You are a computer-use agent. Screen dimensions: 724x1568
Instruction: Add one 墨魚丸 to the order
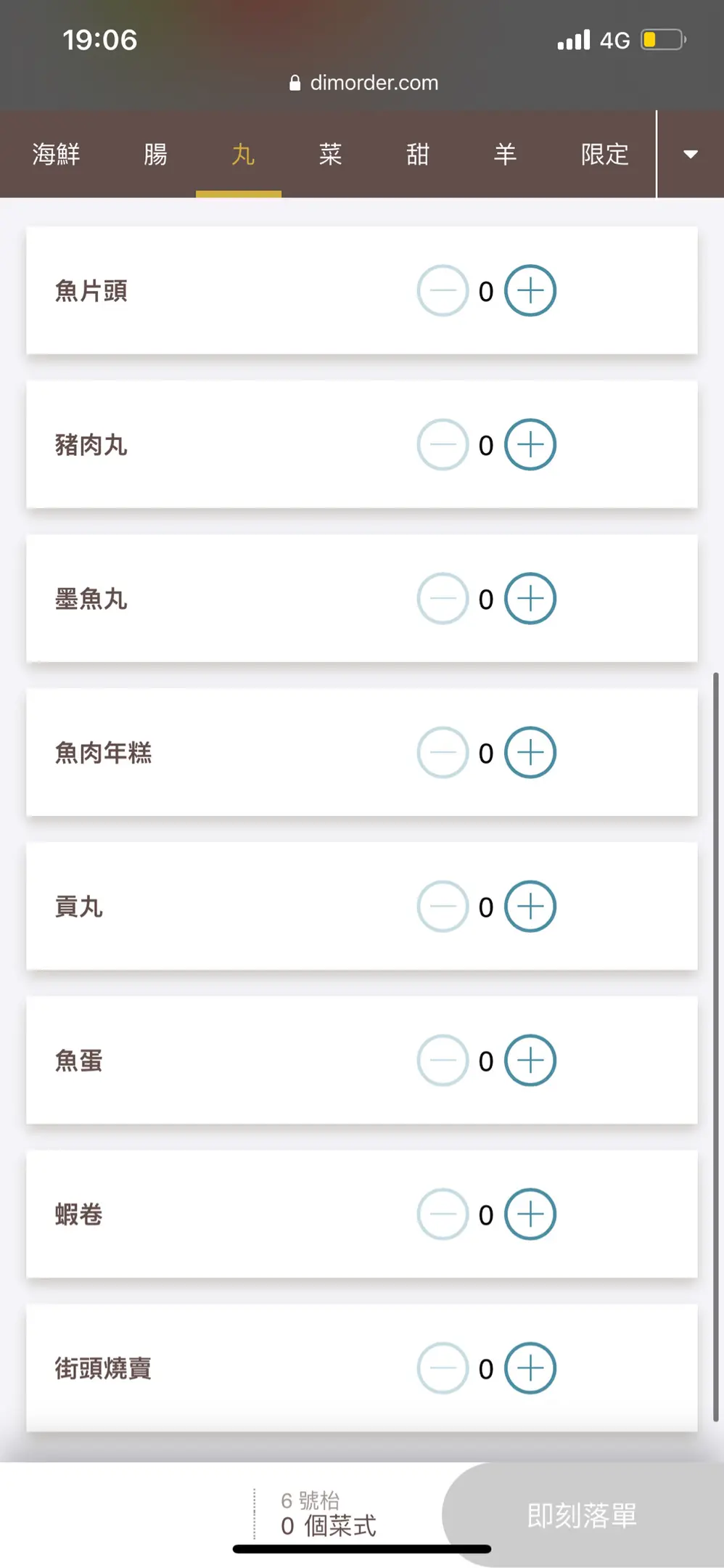[530, 598]
